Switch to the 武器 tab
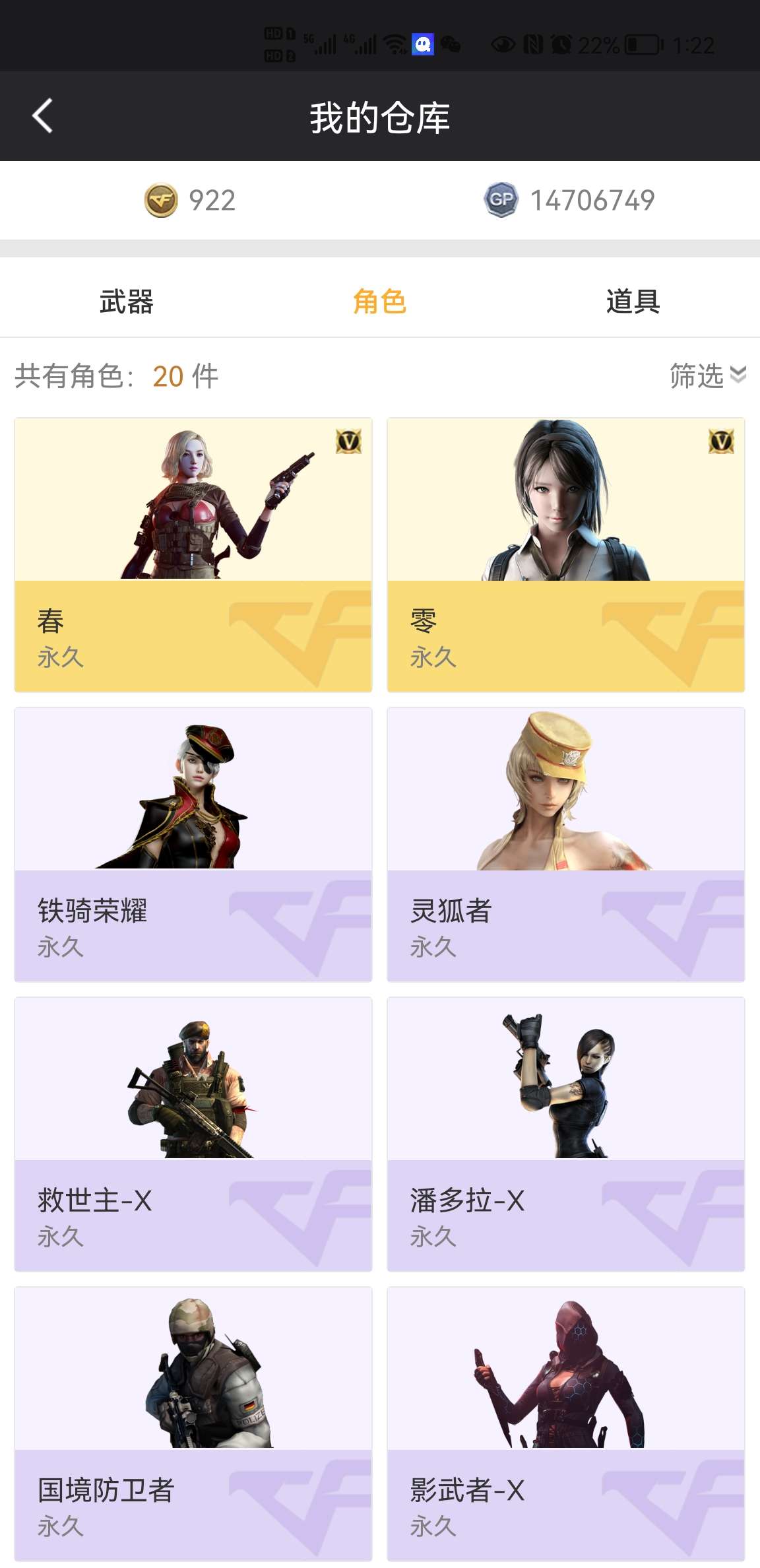Viewport: 760px width, 1568px height. [x=127, y=302]
